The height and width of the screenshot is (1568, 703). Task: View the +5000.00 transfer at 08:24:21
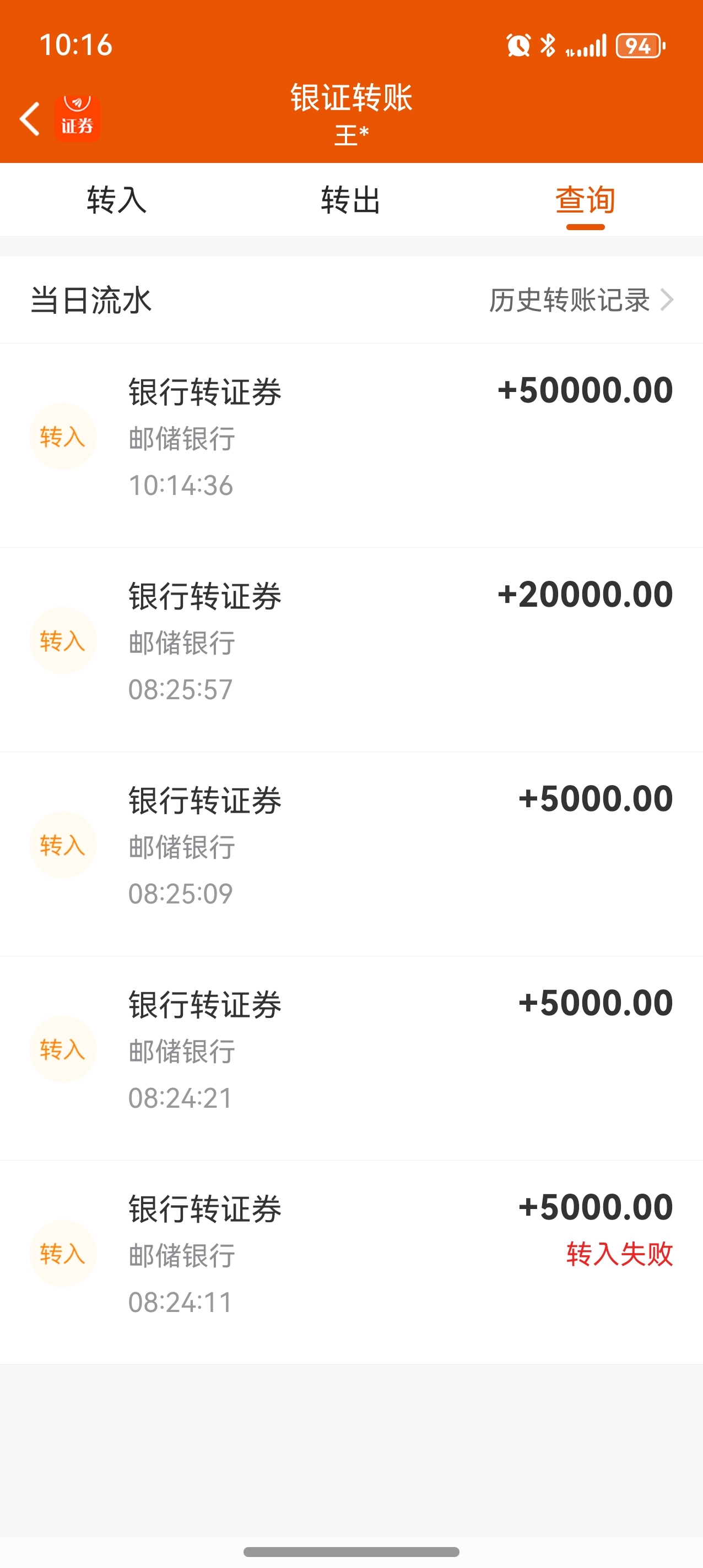point(351,1058)
